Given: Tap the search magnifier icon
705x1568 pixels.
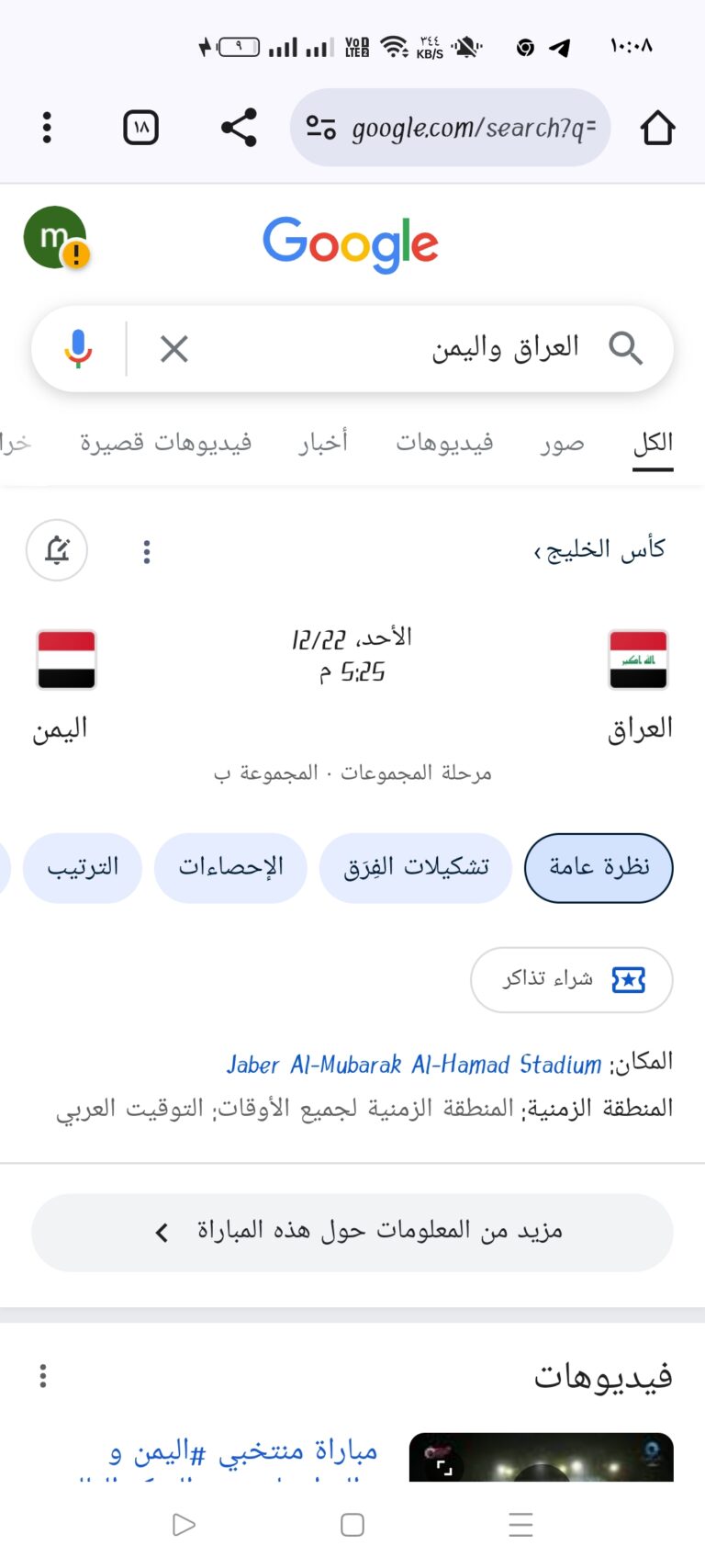Looking at the screenshot, I should [x=625, y=349].
